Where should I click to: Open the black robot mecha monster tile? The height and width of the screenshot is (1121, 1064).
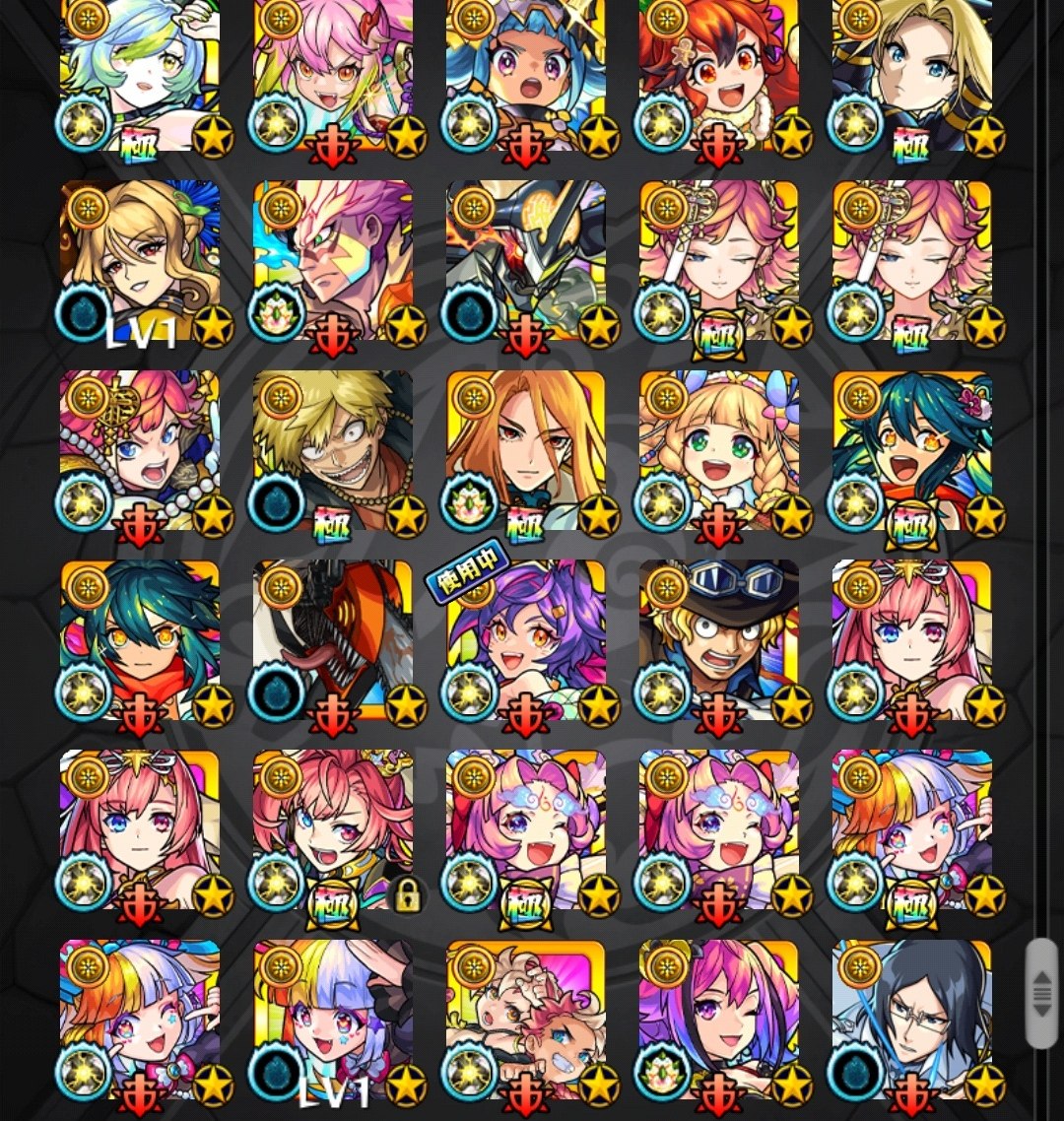526,260
